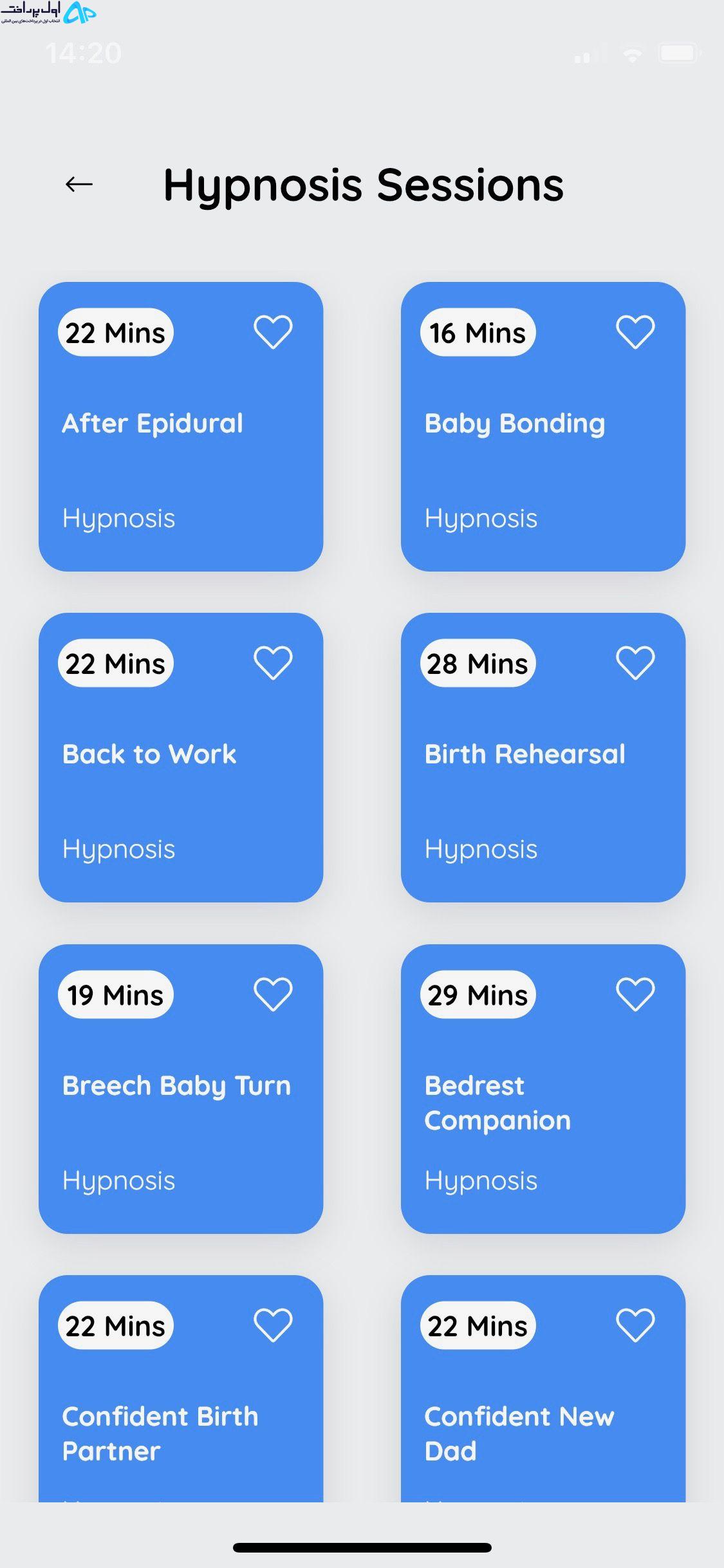The width and height of the screenshot is (724, 1568).
Task: Open the Confident New Dad session
Action: pyautogui.click(x=543, y=1389)
